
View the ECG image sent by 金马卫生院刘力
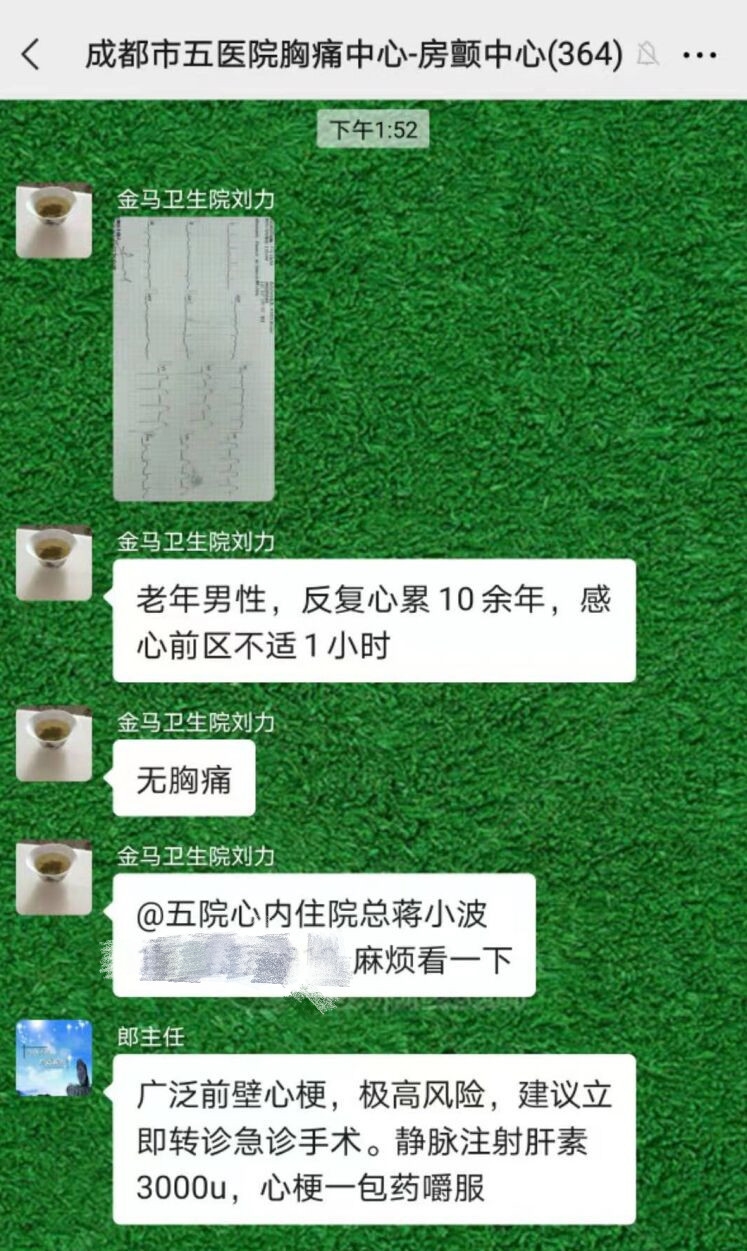[194, 358]
